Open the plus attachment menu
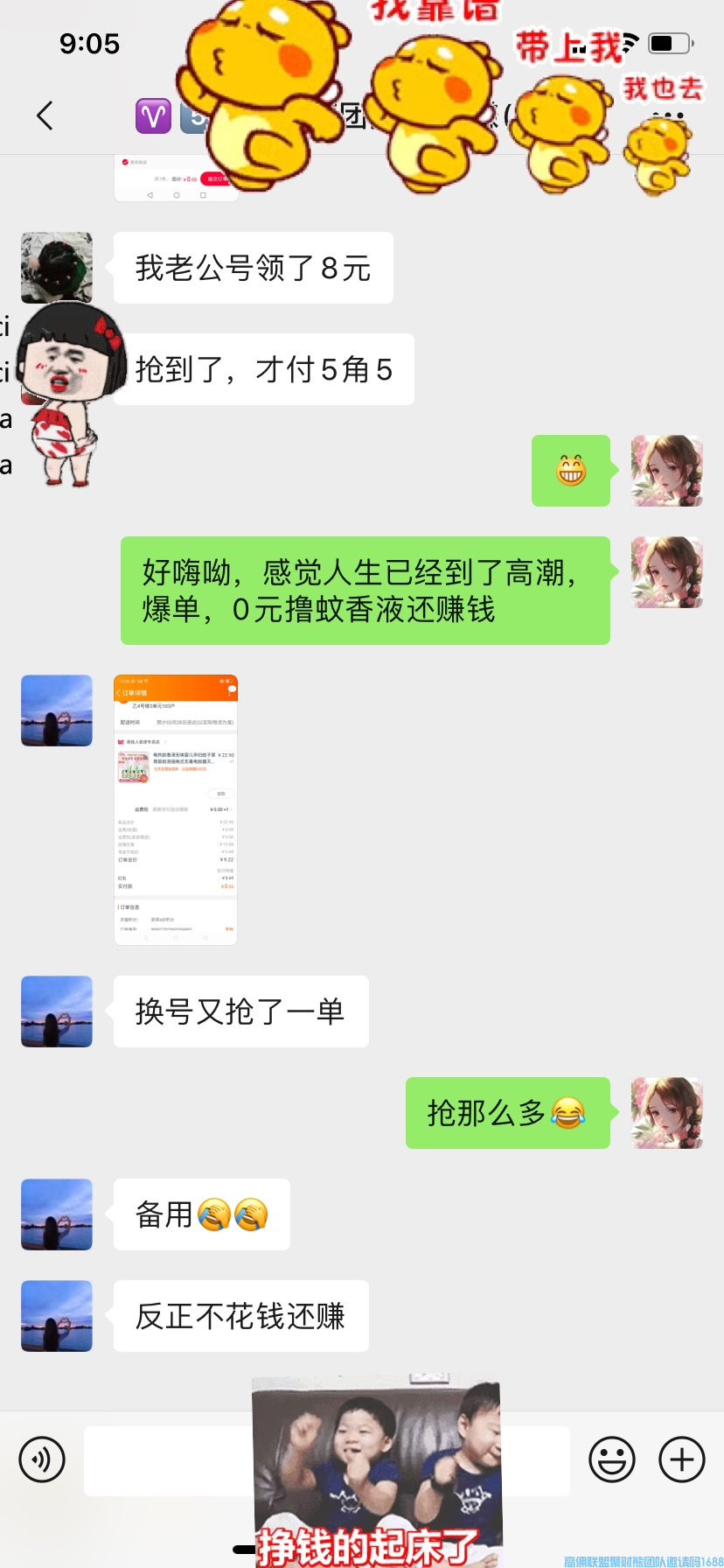The image size is (724, 1568). point(682,1459)
